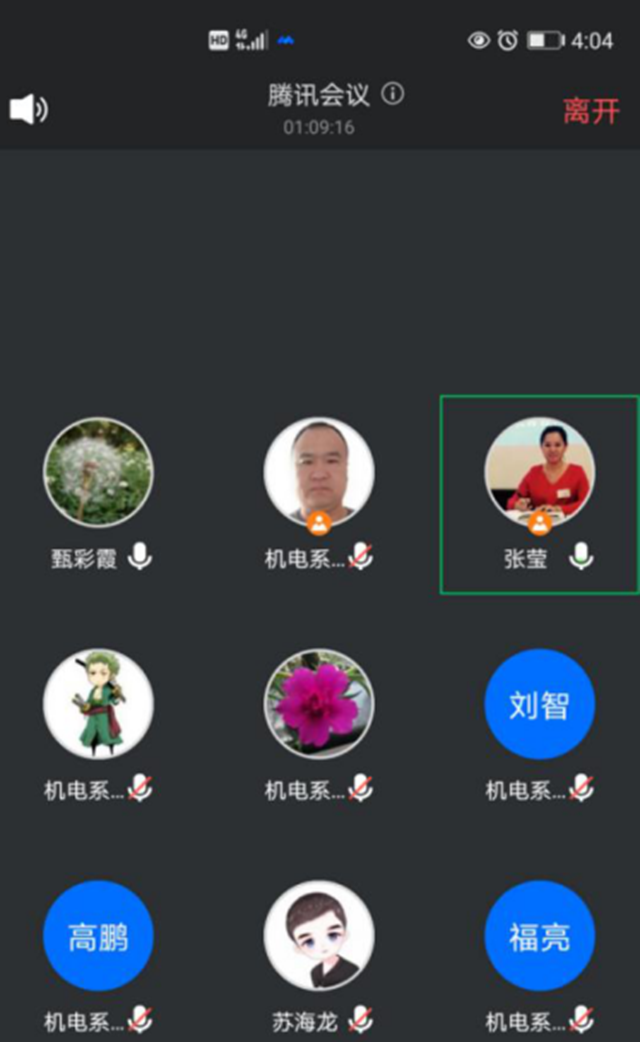Screen dimensions: 640x1042
Task: Select participant 甄彩霞
Action: coord(98,472)
